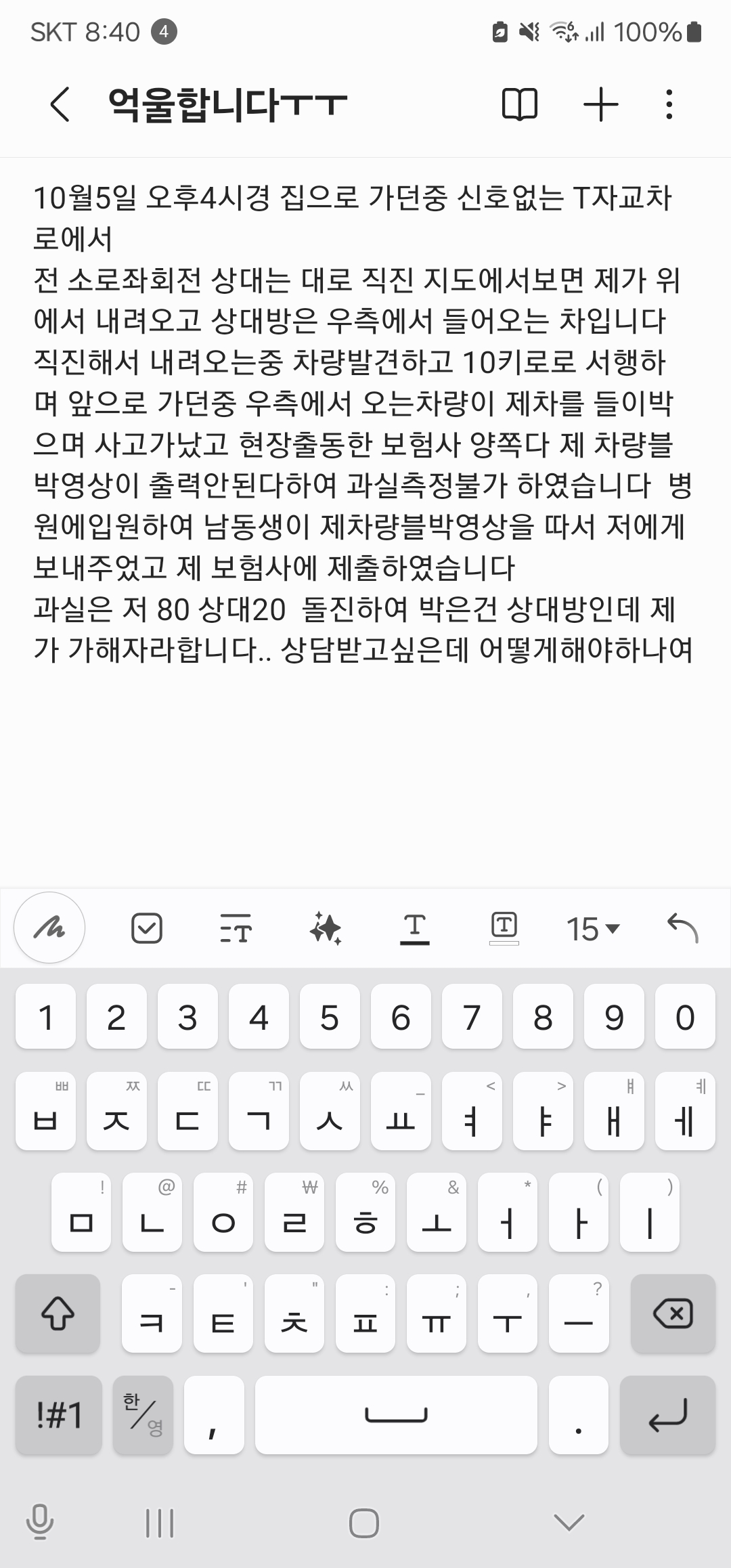Insert a checkbox list item

[x=146, y=928]
